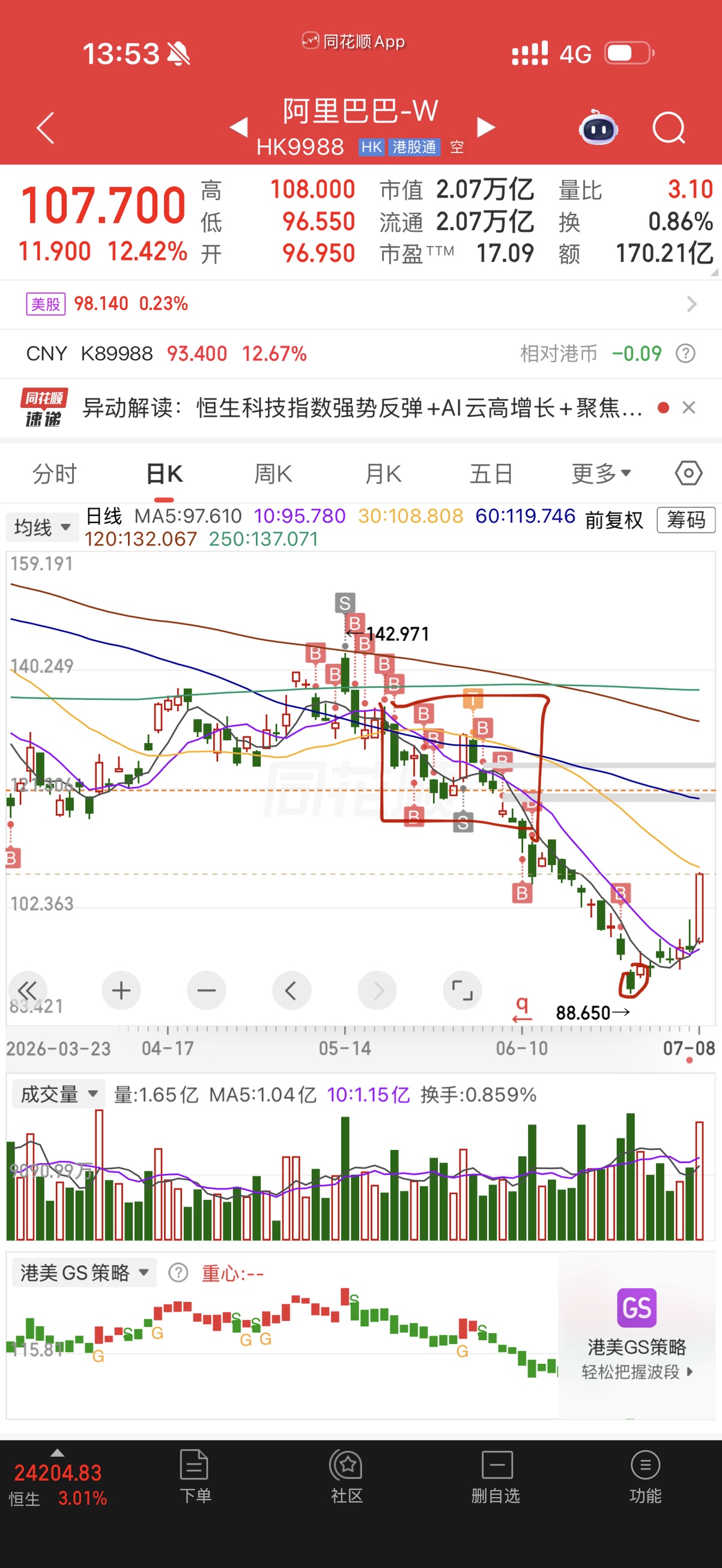Open the 美股 quote row
722x1568 pixels.
point(361,304)
